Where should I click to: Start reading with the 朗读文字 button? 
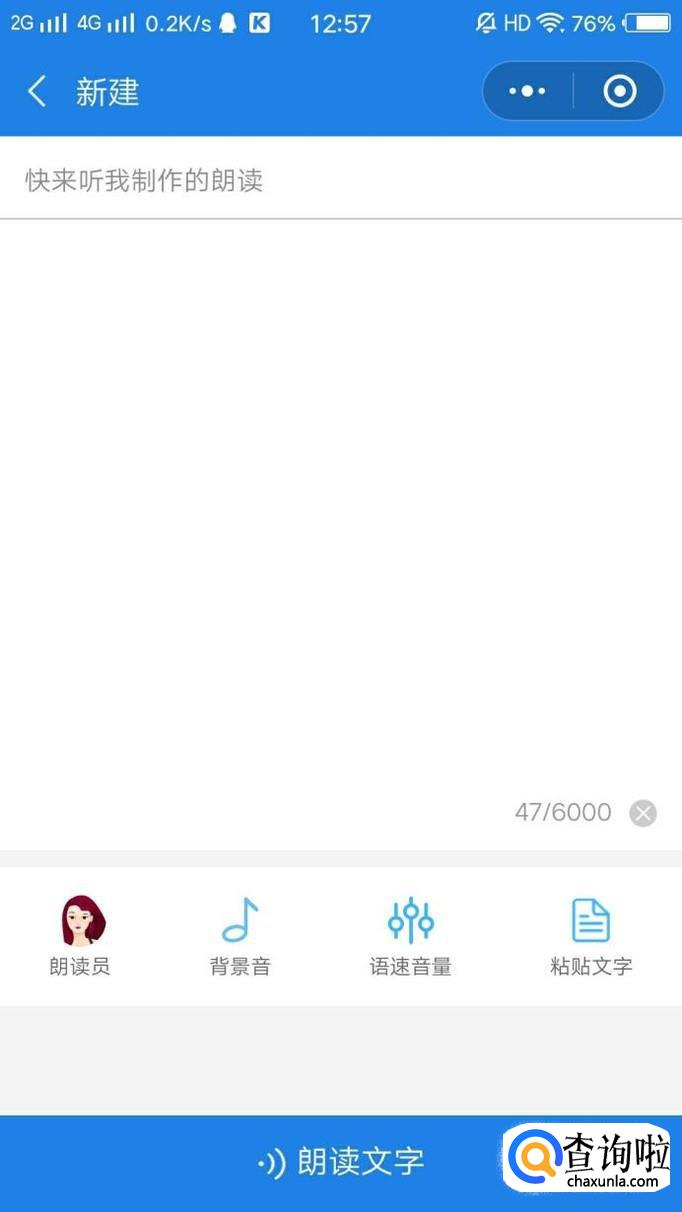(341, 1162)
